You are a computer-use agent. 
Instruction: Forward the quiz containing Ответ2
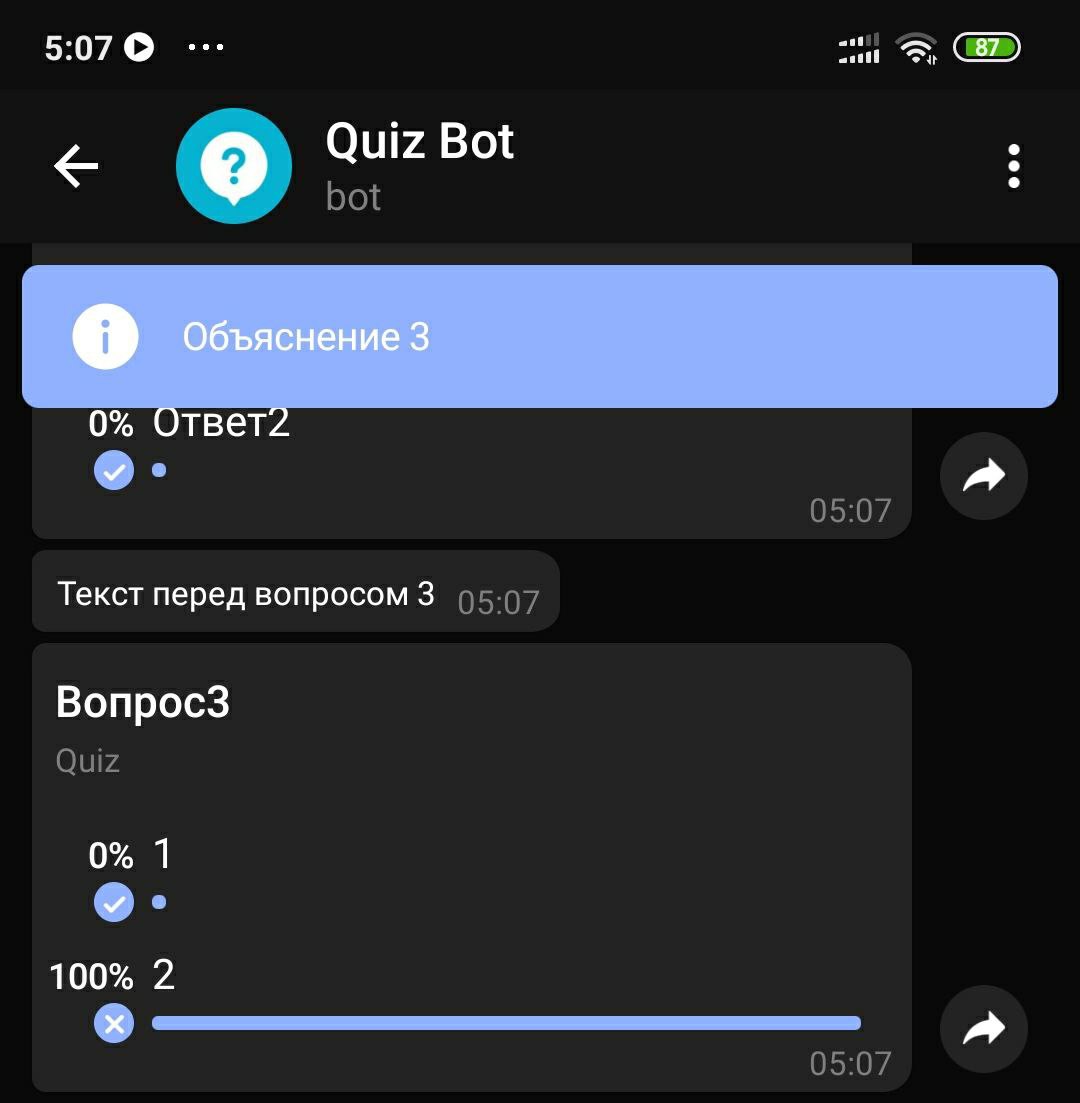pyautogui.click(x=984, y=476)
